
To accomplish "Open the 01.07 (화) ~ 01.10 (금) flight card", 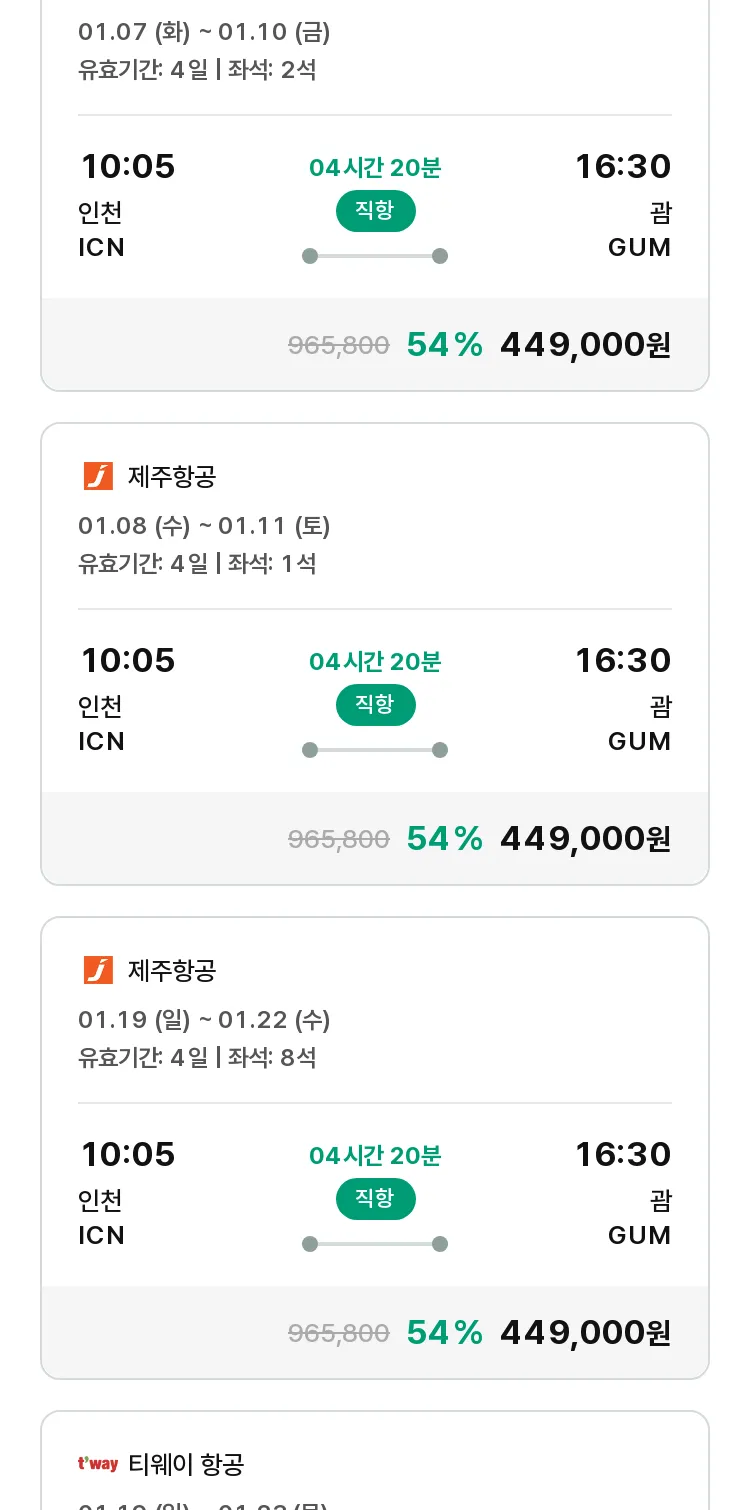I will [x=375, y=195].
